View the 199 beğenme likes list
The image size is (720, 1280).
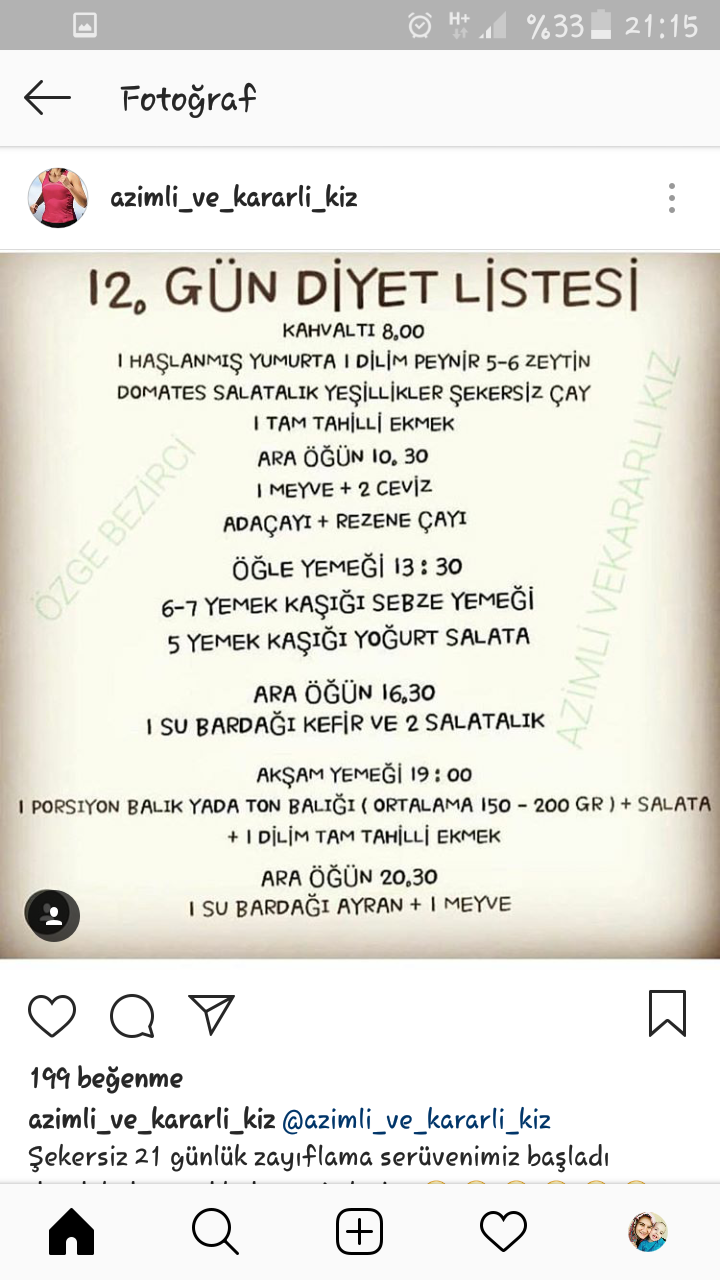point(106,1079)
